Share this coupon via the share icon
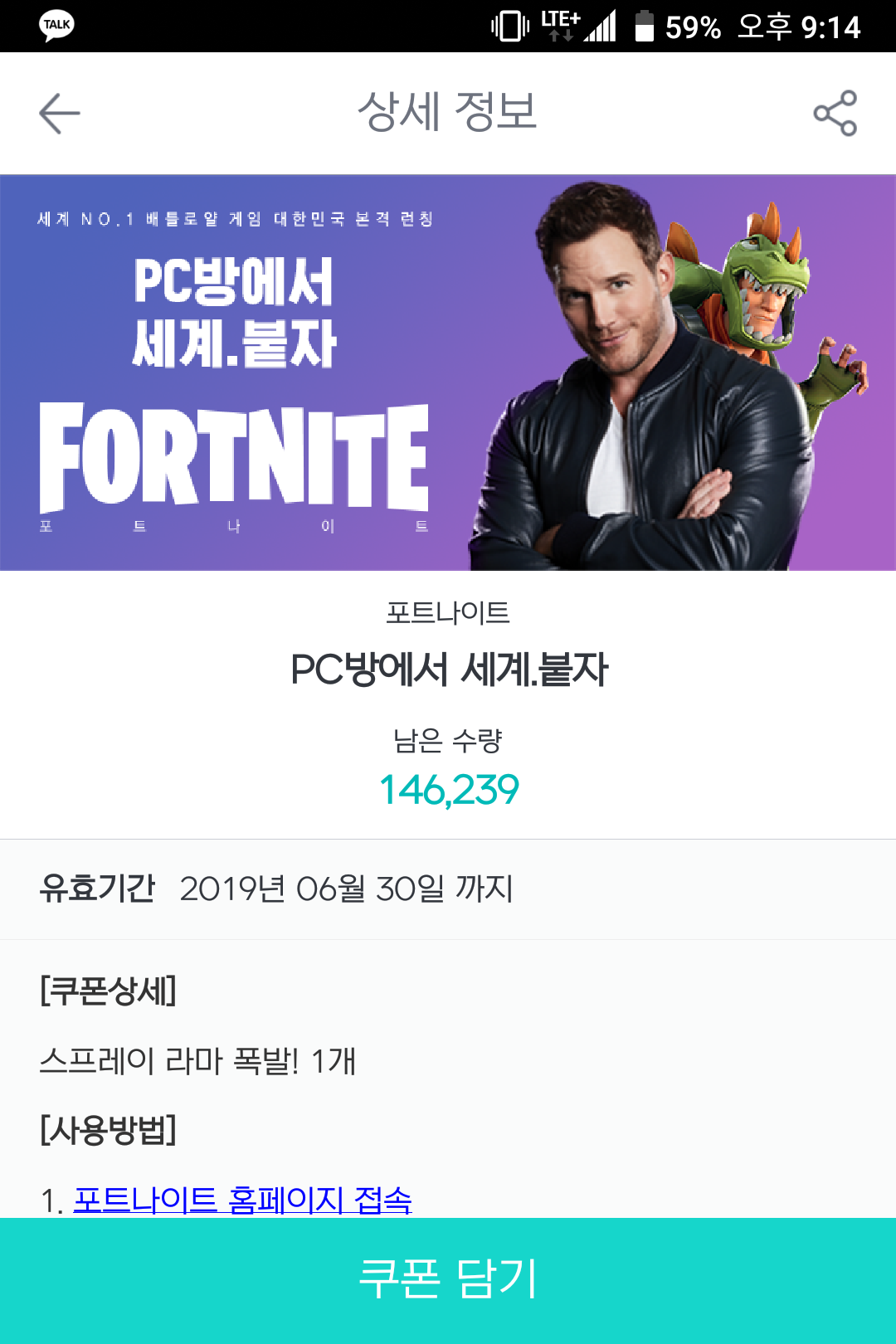 (835, 113)
